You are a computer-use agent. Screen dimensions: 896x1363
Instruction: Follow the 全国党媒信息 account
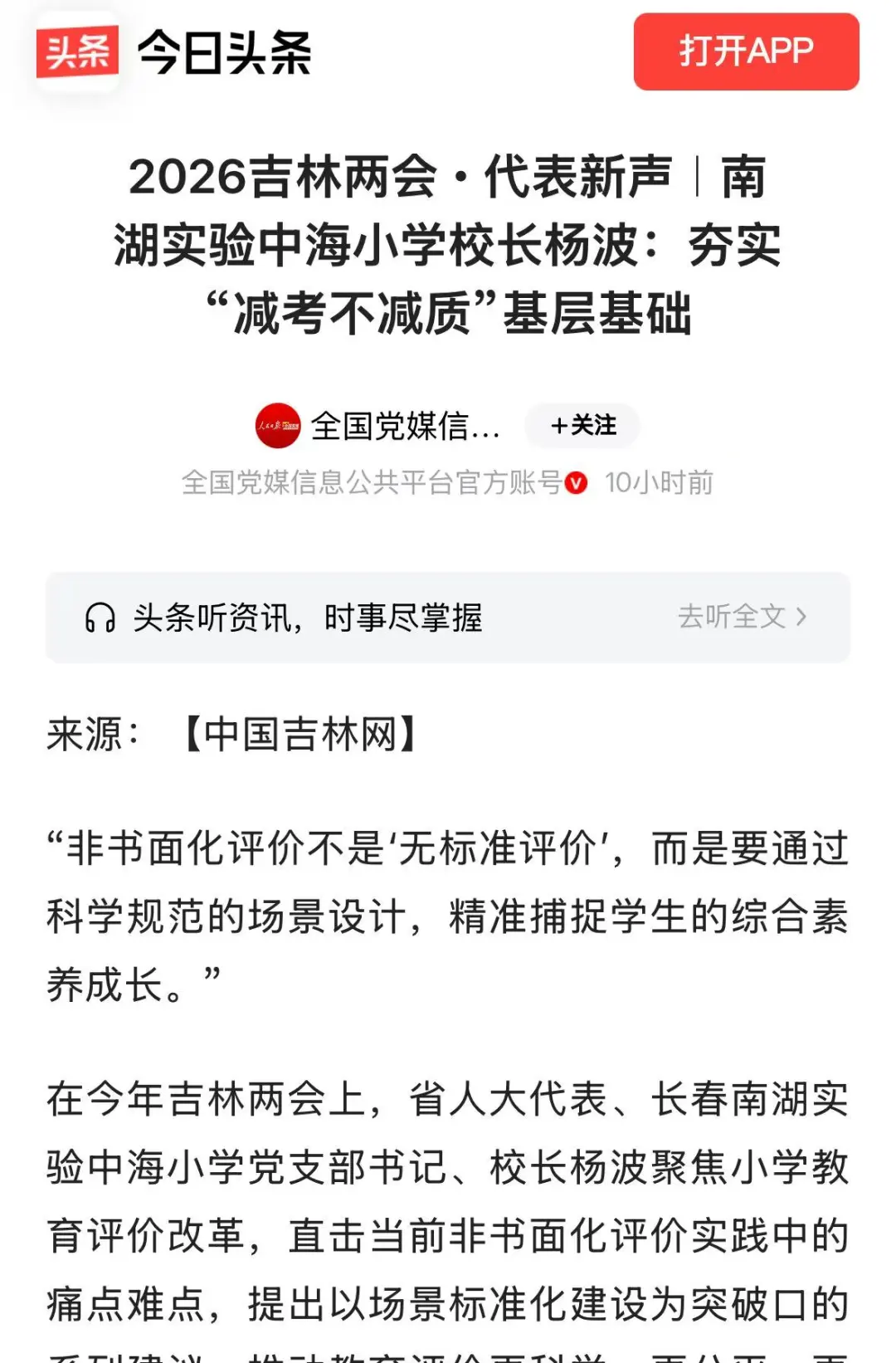pyautogui.click(x=582, y=426)
